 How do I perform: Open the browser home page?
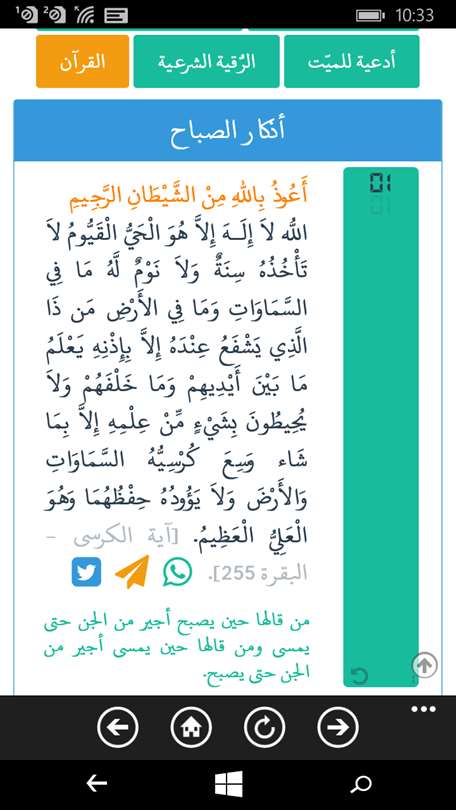pos(191,727)
